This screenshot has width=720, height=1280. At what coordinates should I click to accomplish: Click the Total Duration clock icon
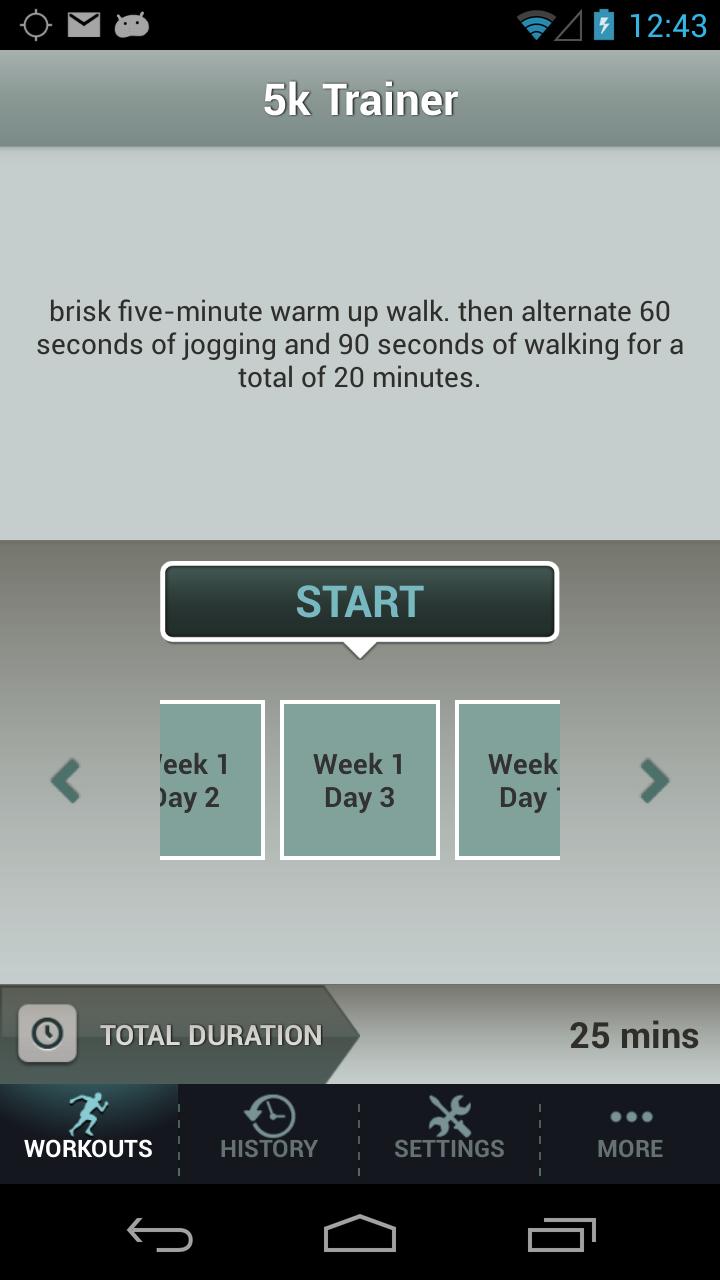[46, 1035]
